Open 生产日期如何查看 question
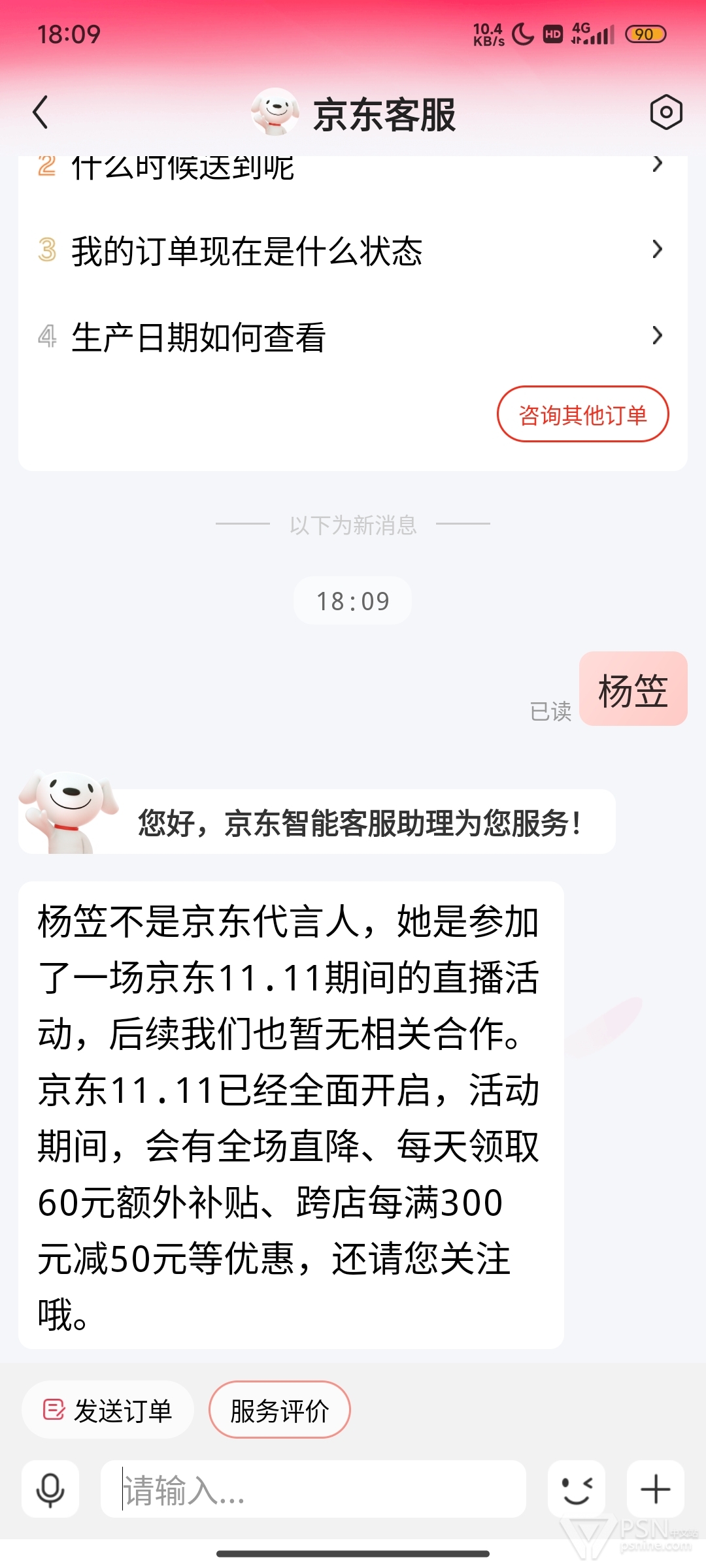 (x=352, y=337)
